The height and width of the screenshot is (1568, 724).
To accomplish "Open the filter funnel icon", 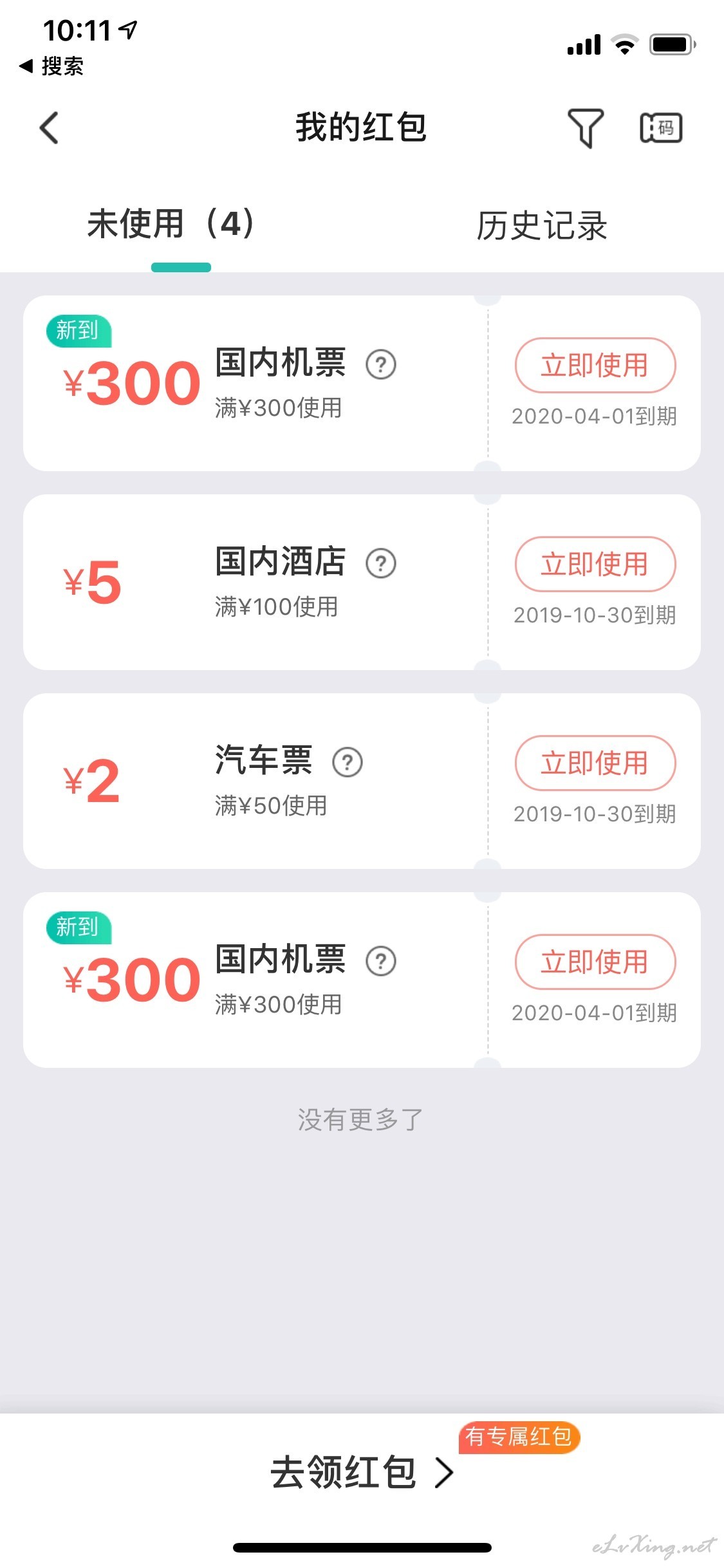I will click(x=585, y=128).
